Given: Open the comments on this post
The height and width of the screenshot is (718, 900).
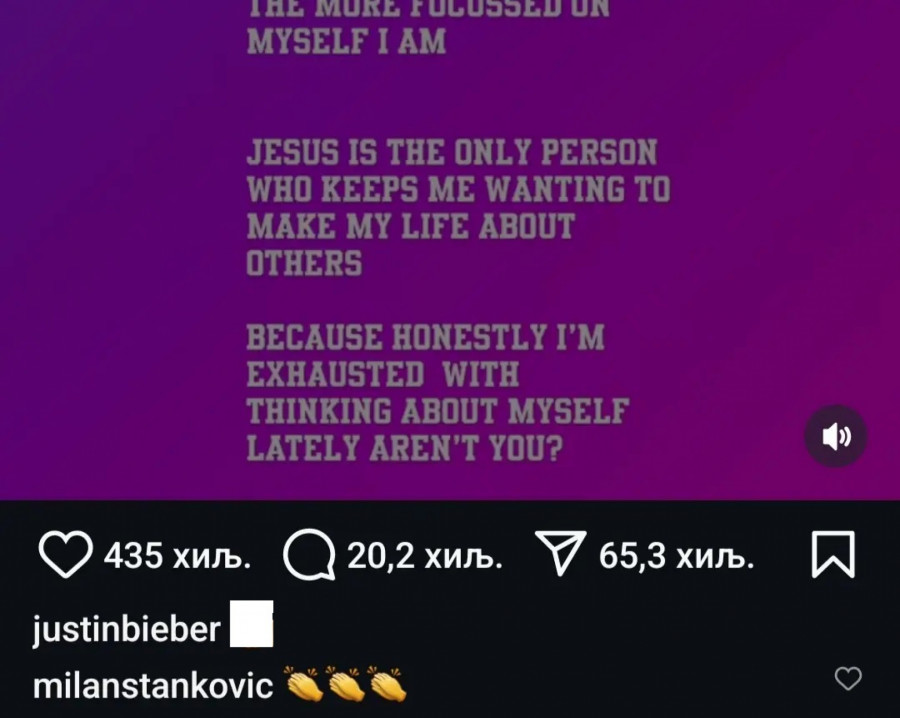Looking at the screenshot, I should coord(308,556).
